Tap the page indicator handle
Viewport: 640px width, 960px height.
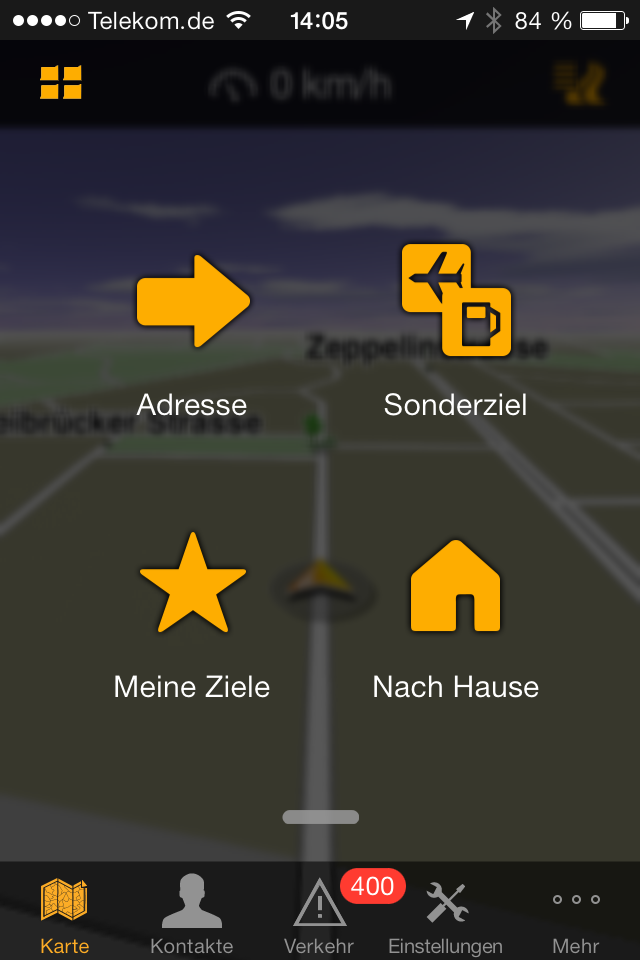(x=320, y=817)
